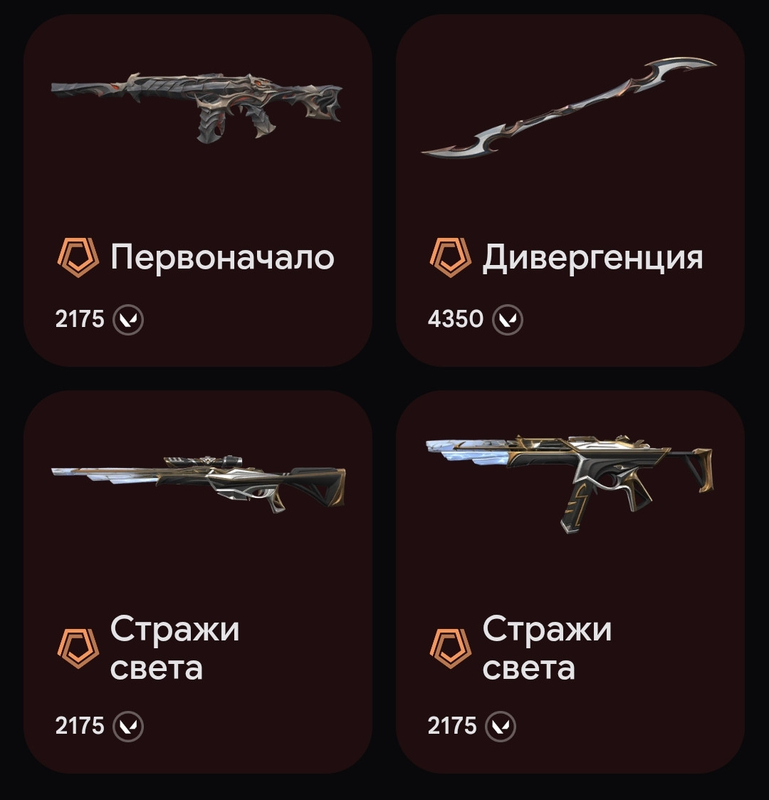The height and width of the screenshot is (800, 769).
Task: Open the Дивергенция blade card for 4350
Action: click(x=570, y=190)
